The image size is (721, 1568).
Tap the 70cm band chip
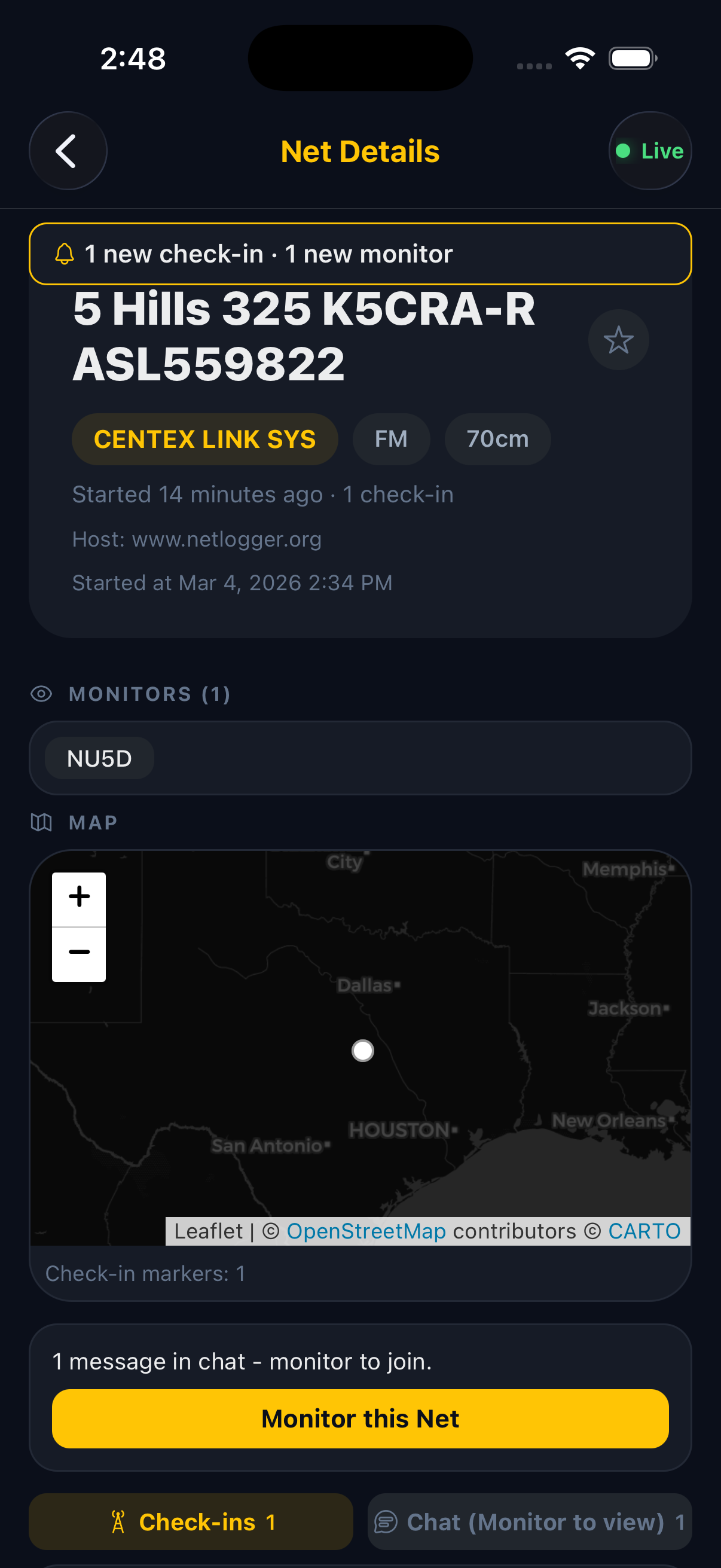tap(497, 439)
